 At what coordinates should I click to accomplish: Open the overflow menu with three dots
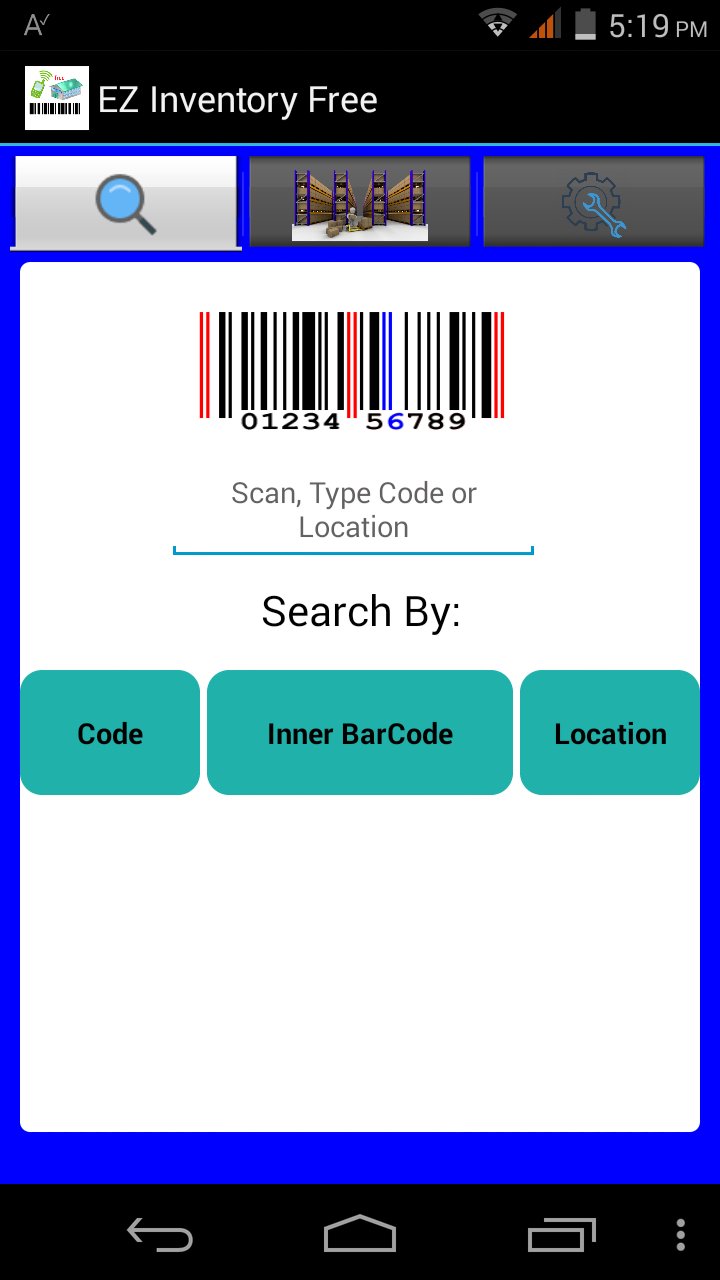pos(681,1236)
